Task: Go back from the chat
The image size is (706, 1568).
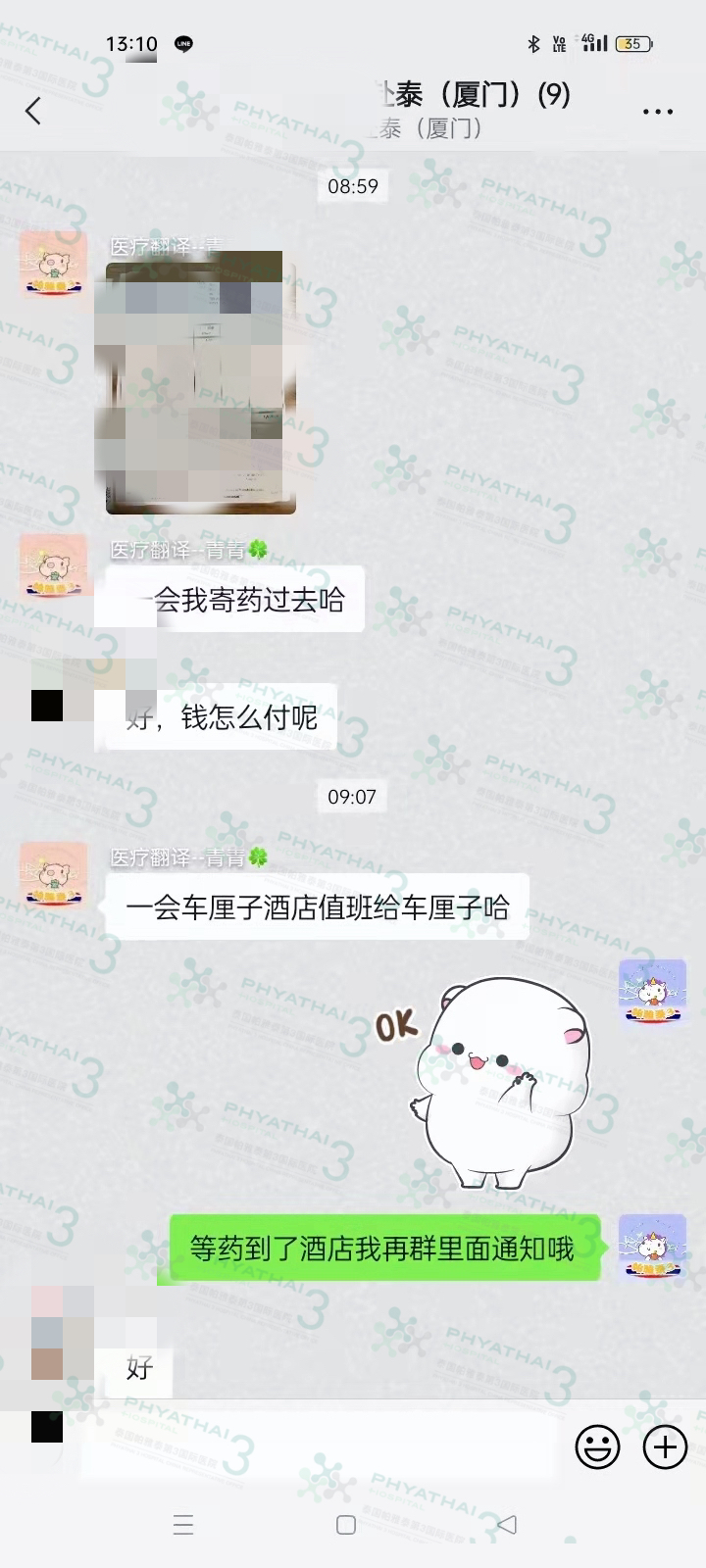Action: (33, 111)
